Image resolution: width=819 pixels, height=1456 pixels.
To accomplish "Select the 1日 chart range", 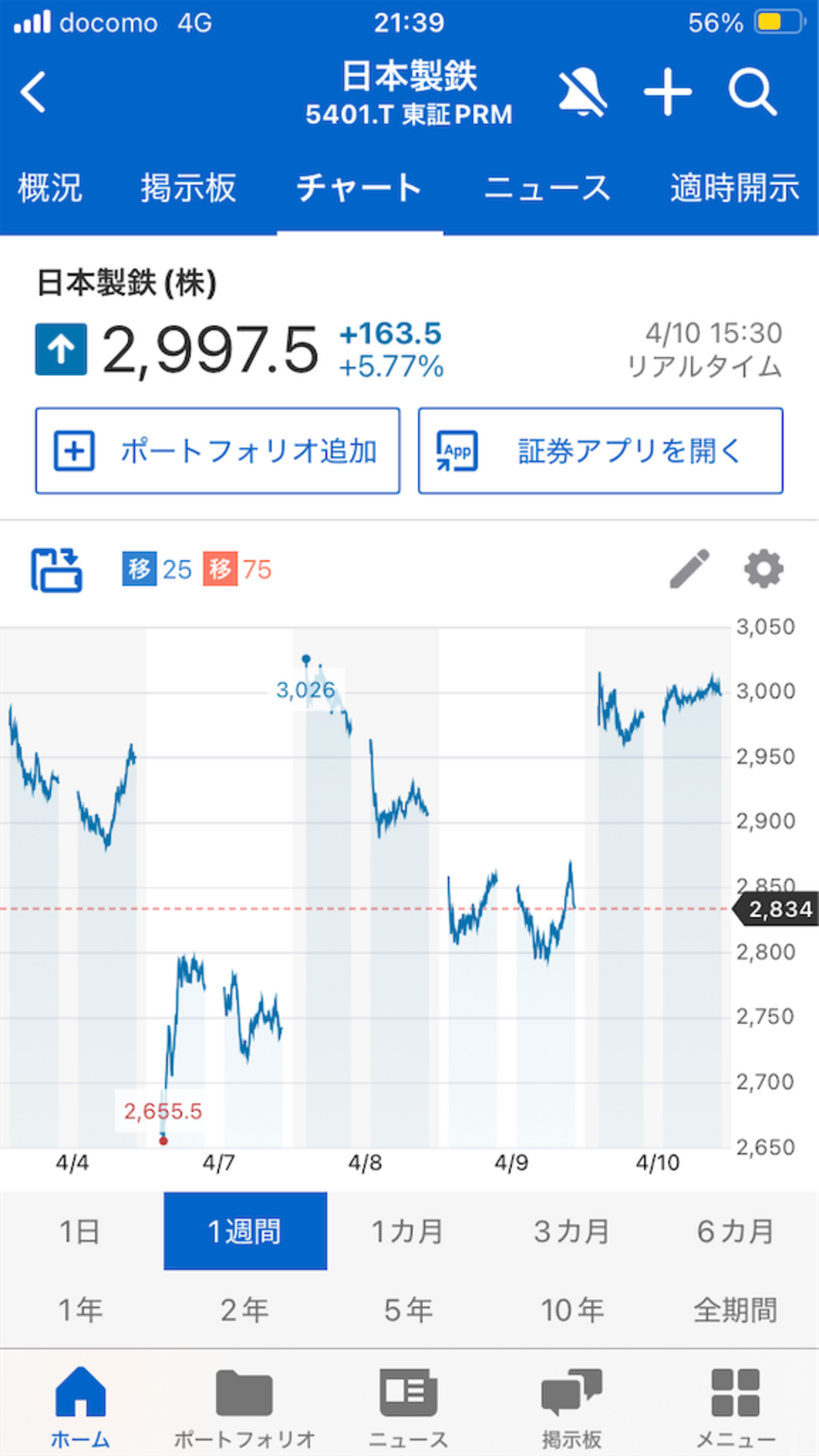I will coord(80,1231).
